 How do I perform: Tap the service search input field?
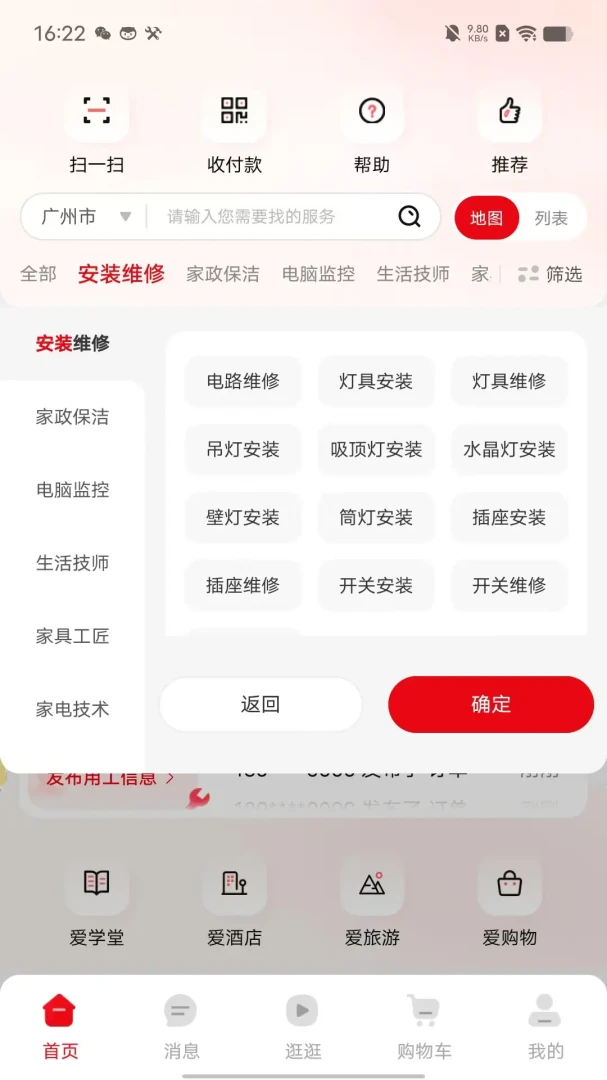(x=276, y=217)
